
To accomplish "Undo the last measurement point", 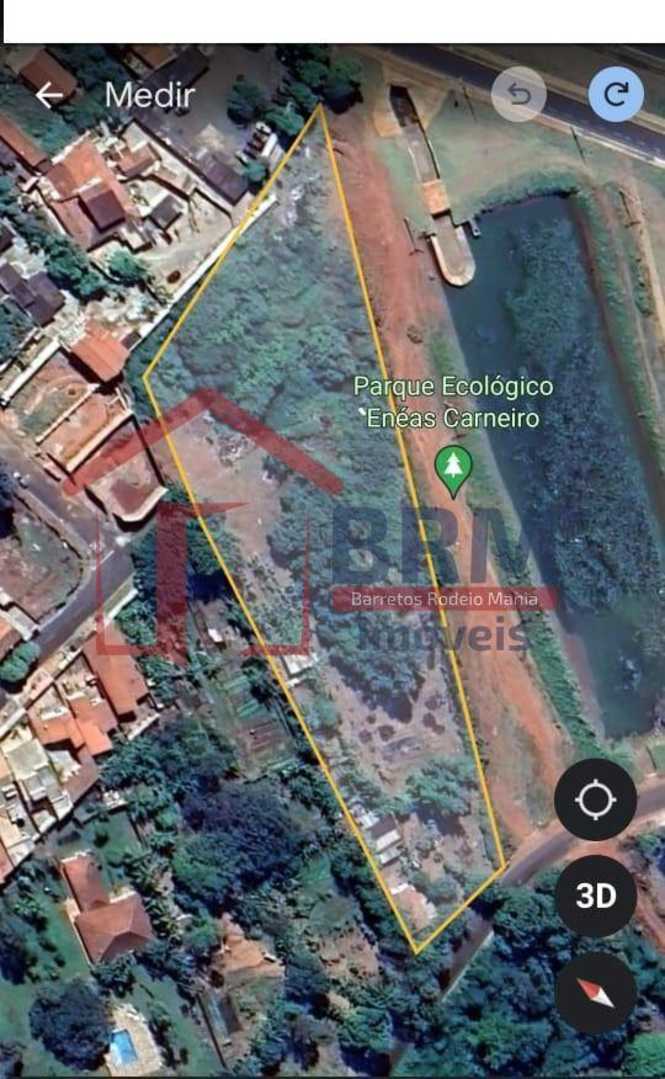I will 518,95.
